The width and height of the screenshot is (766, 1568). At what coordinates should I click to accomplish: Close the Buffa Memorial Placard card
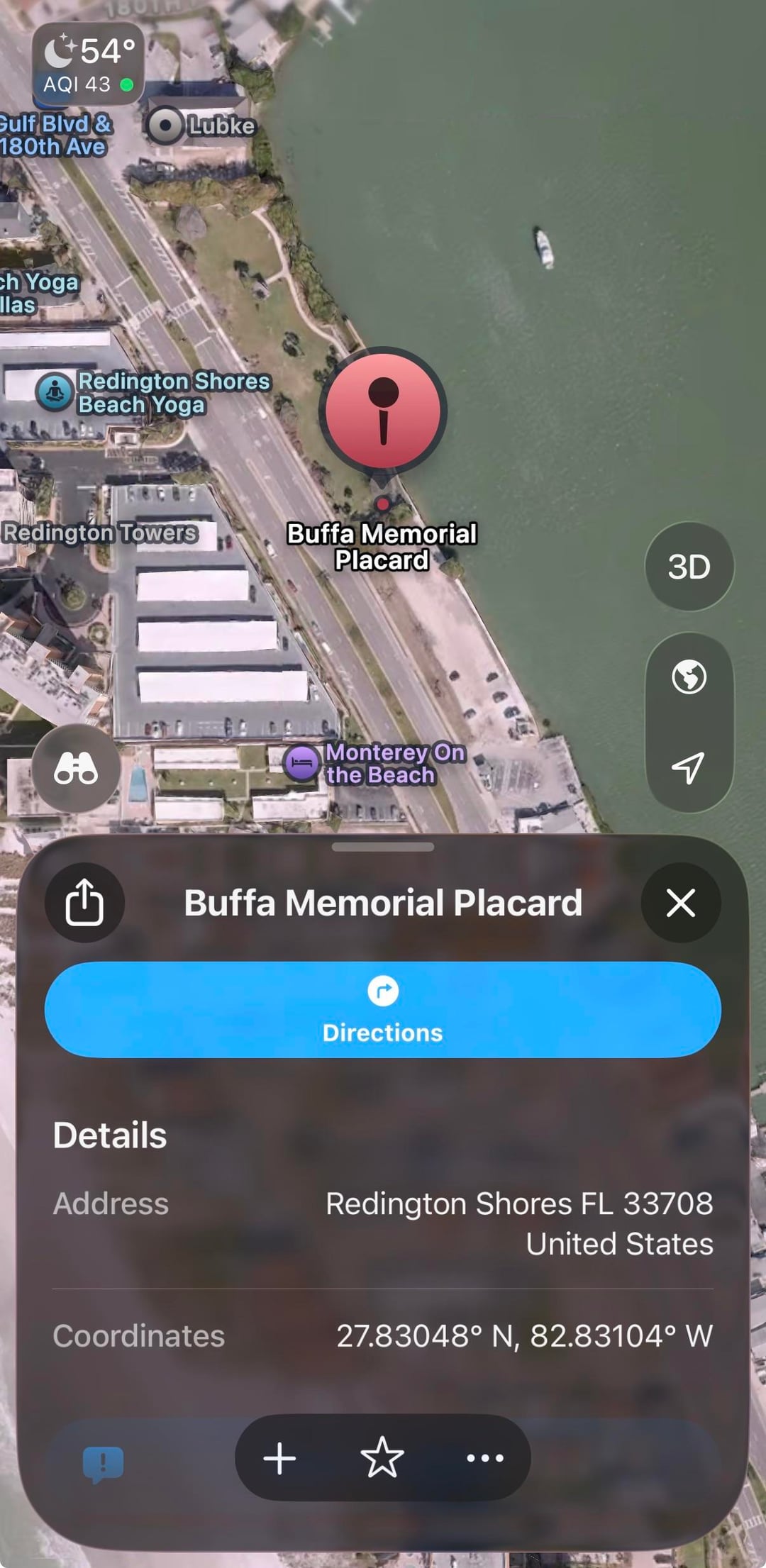(680, 902)
